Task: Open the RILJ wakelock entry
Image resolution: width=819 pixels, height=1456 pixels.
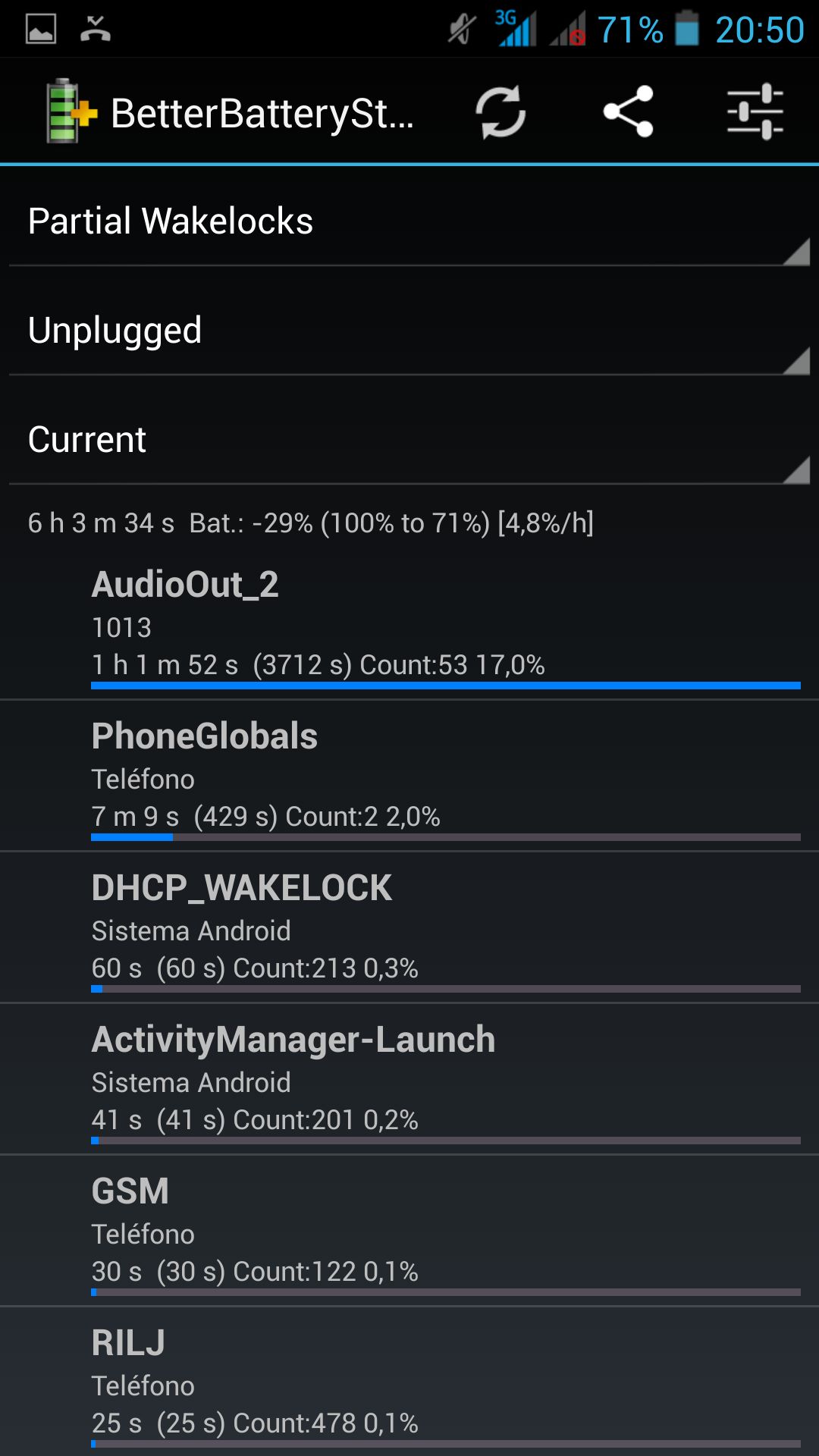Action: pos(409,1382)
